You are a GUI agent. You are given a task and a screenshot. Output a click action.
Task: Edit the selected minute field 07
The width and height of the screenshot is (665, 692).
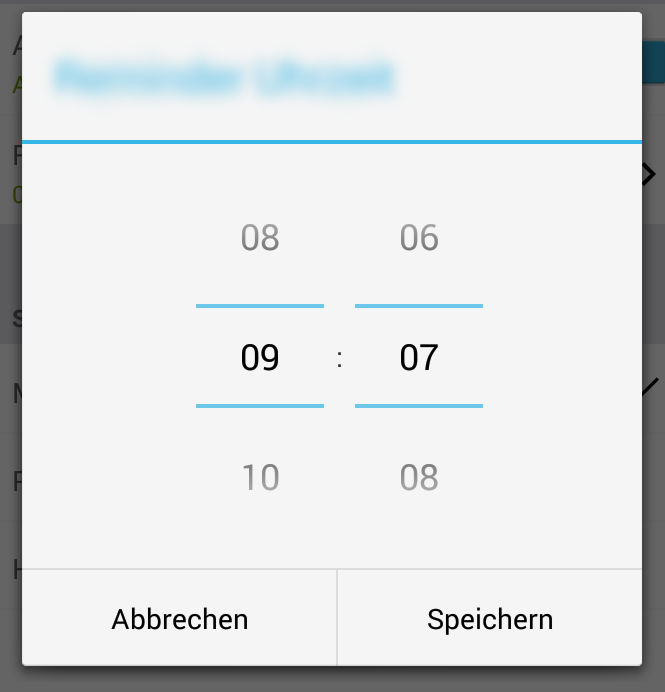click(x=419, y=358)
